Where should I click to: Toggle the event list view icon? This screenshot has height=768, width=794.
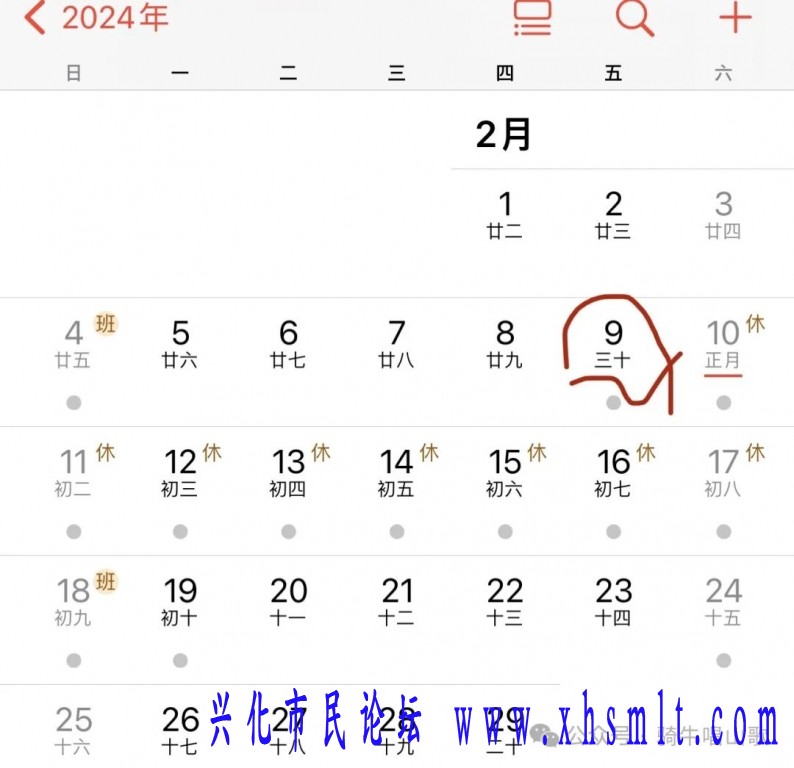(x=533, y=17)
